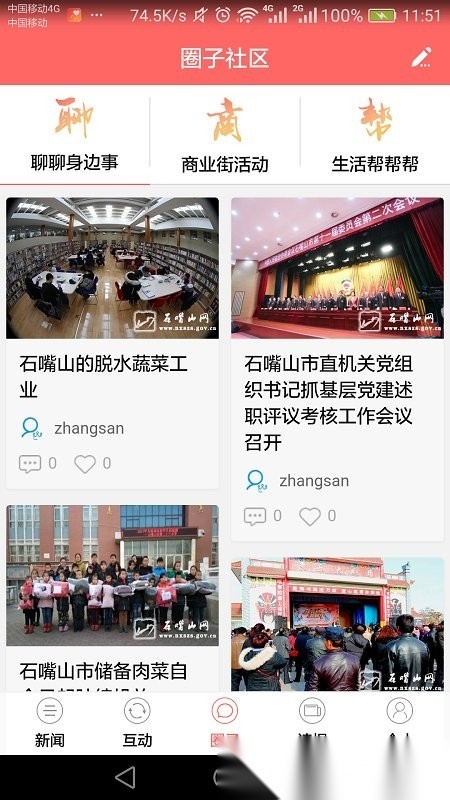Switch to 商业街活动 tab

pyautogui.click(x=225, y=135)
